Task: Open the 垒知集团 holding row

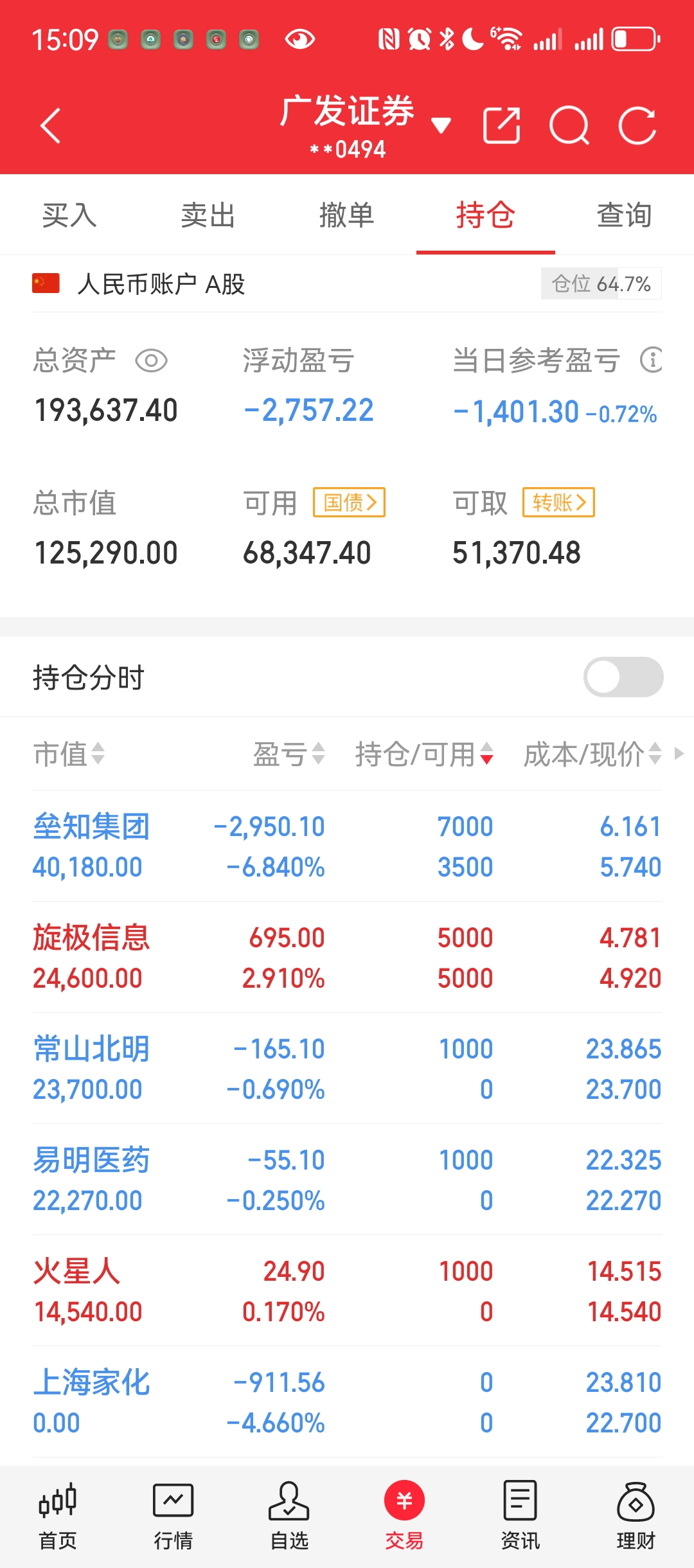Action: click(x=347, y=846)
